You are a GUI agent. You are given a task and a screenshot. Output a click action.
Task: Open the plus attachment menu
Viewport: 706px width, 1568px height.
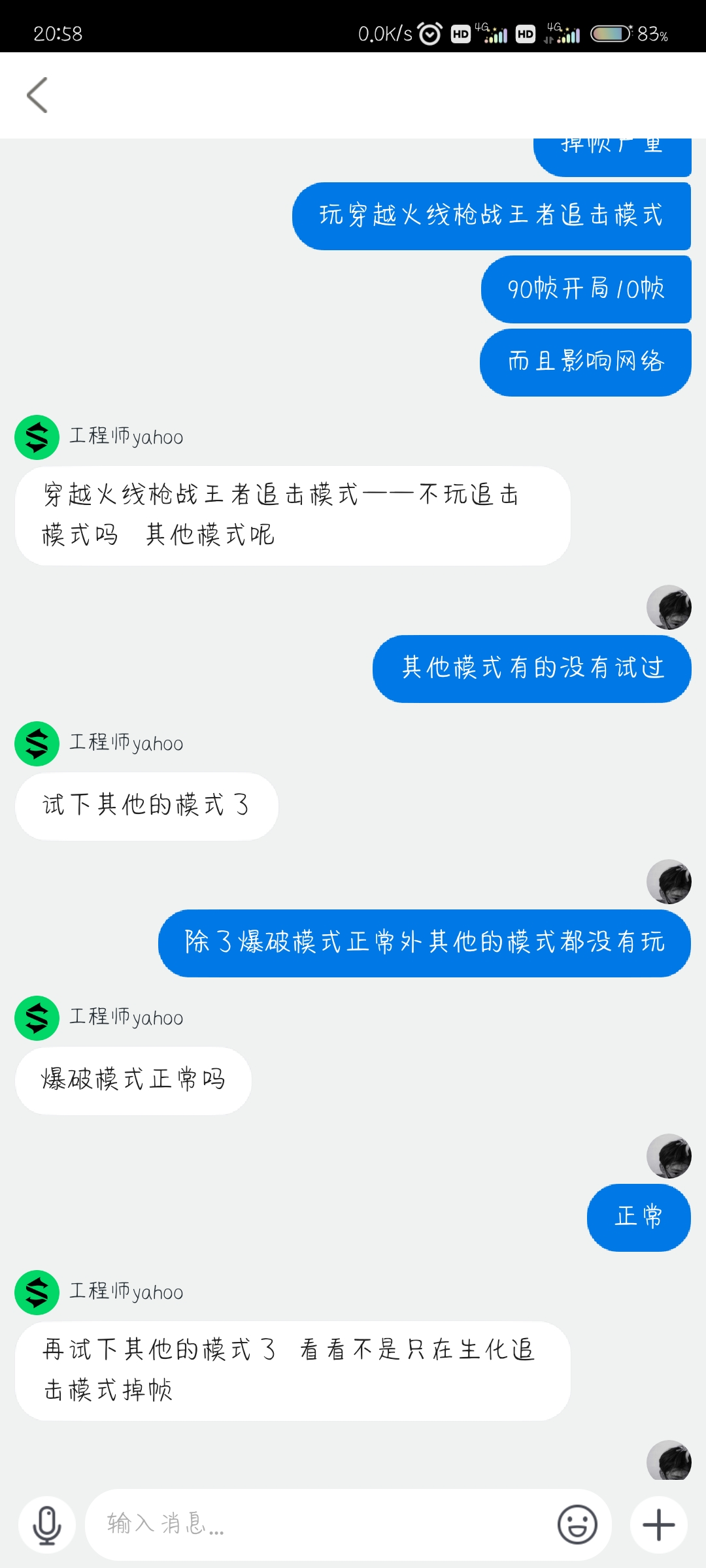658,1525
